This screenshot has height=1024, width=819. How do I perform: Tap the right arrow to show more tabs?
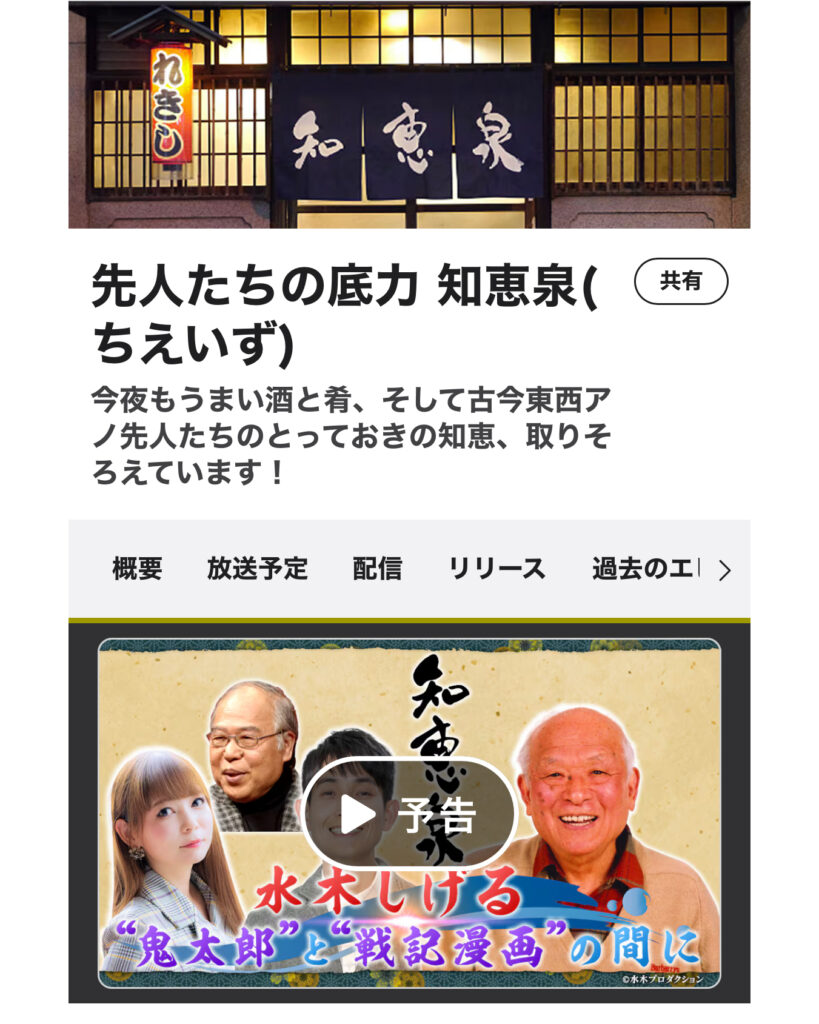(x=725, y=570)
